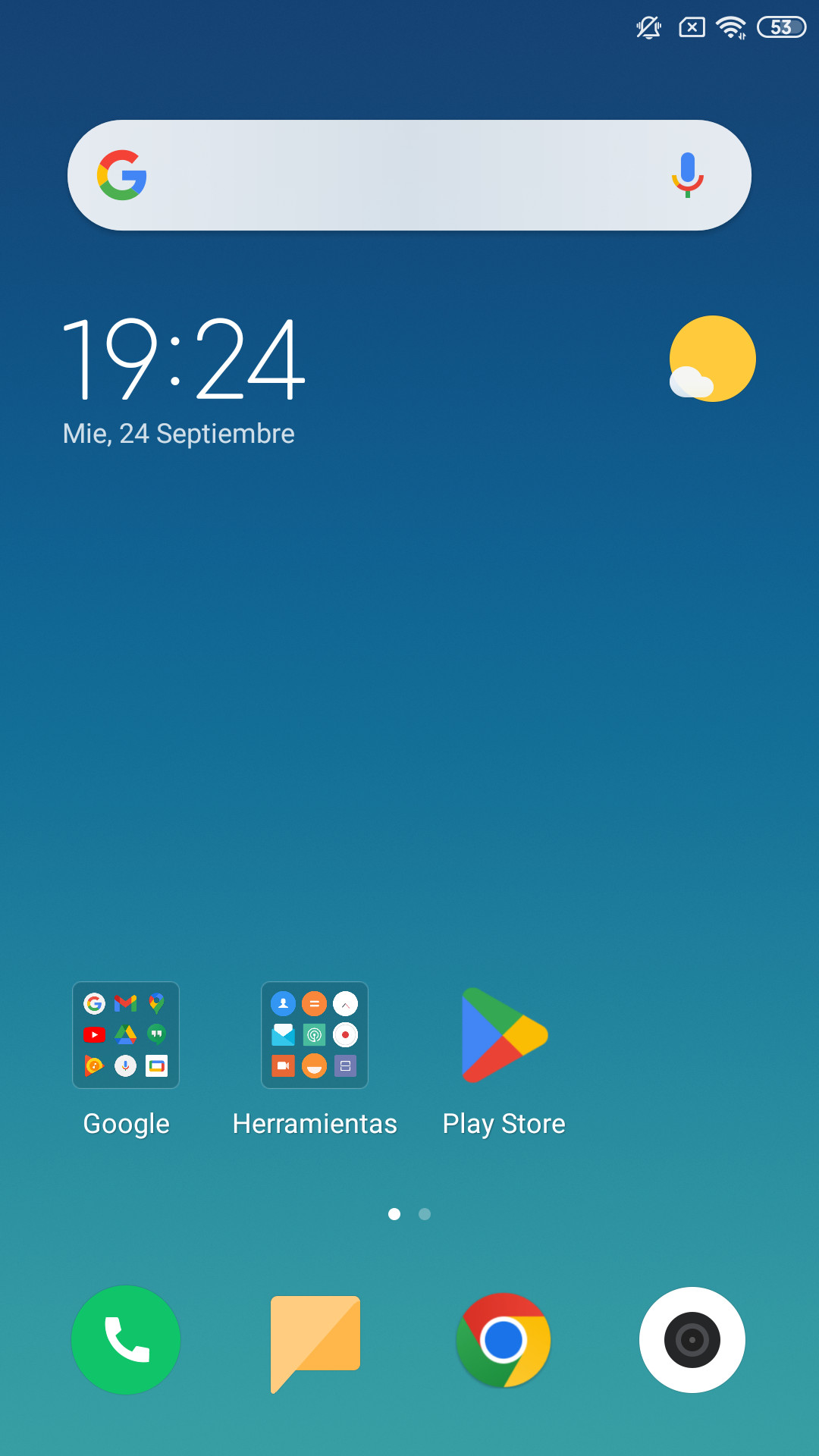Open the Google apps folder

coord(126,1036)
